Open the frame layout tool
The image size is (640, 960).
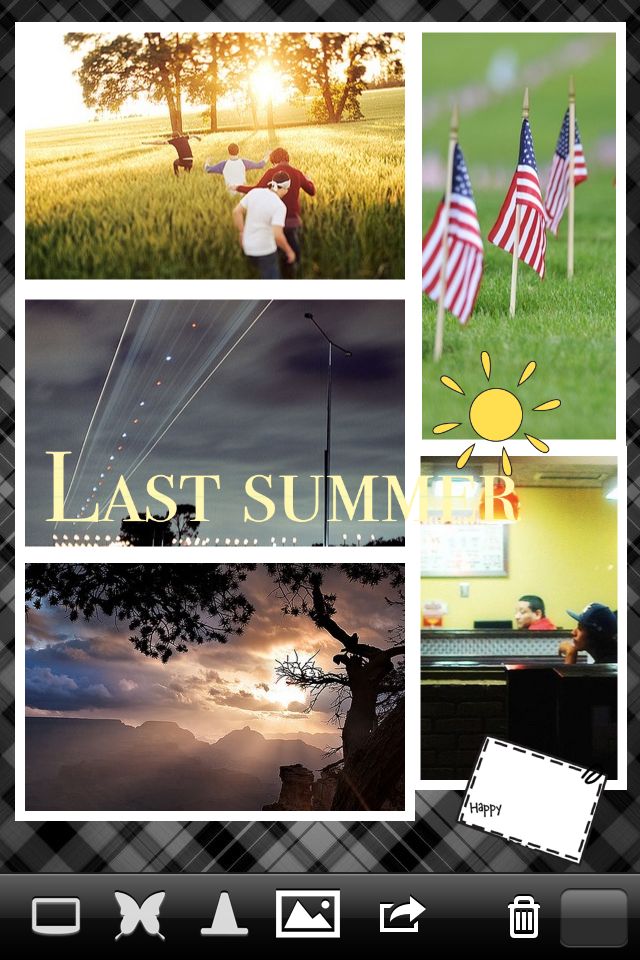pyautogui.click(x=56, y=915)
